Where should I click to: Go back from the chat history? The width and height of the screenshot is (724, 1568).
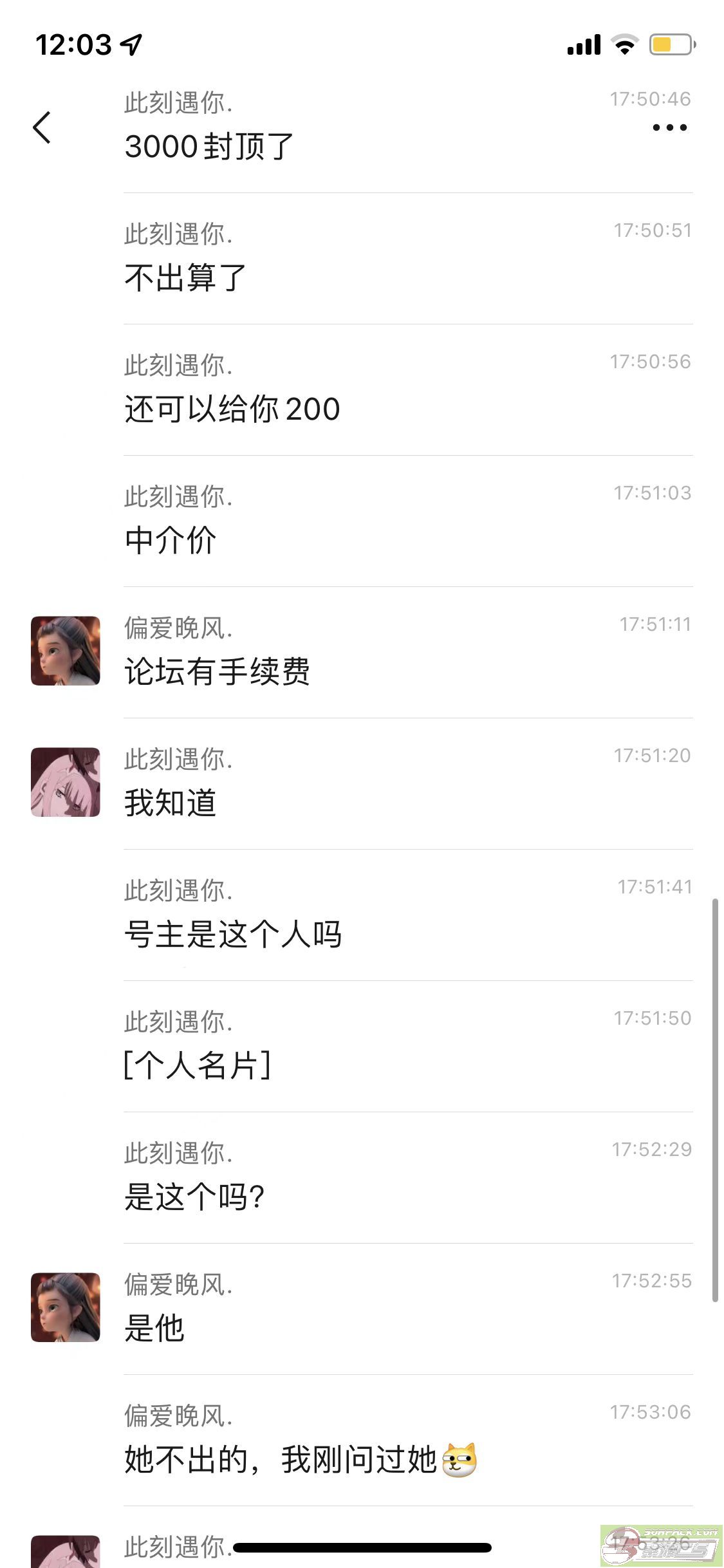(x=42, y=127)
